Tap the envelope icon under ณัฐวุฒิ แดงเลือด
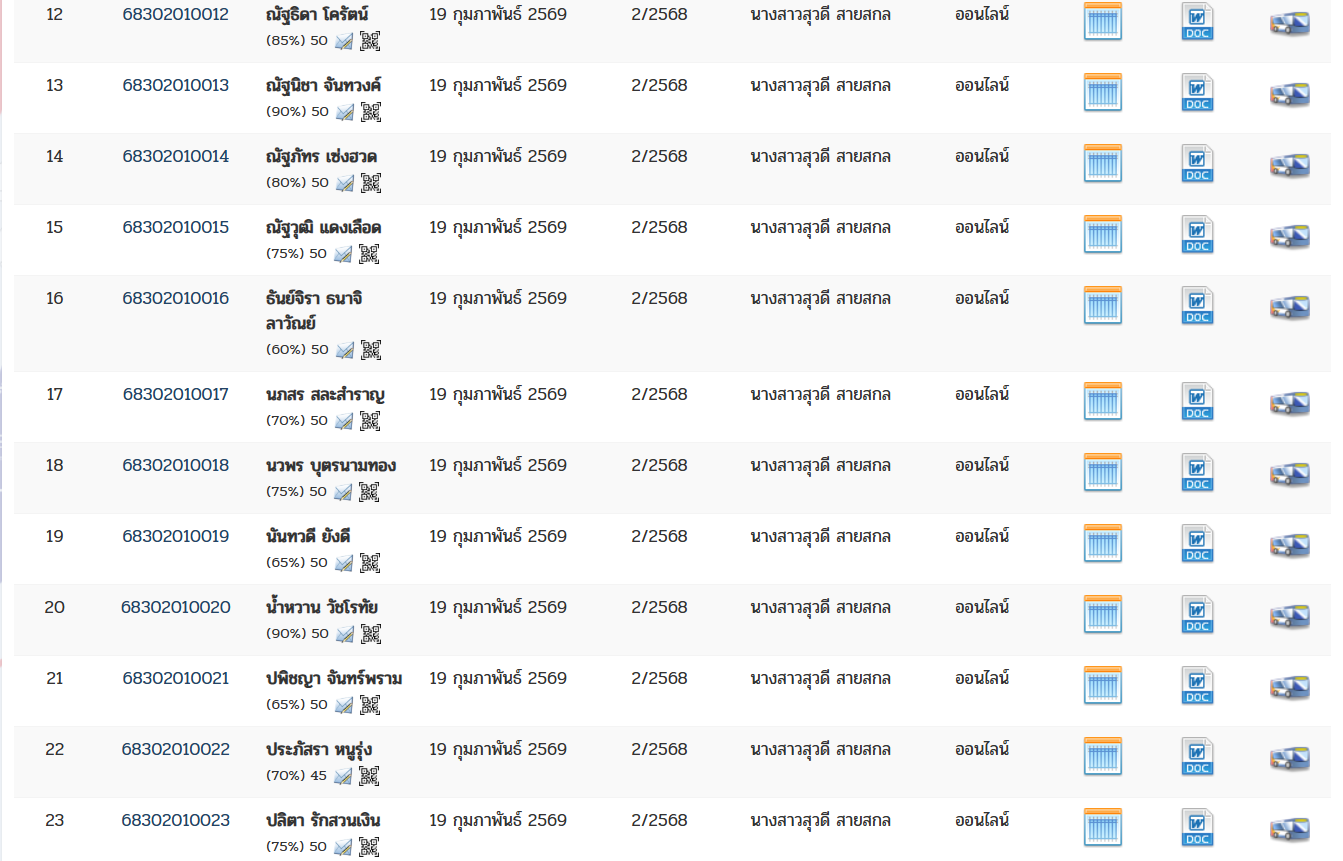This screenshot has width=1343, height=861. [343, 254]
